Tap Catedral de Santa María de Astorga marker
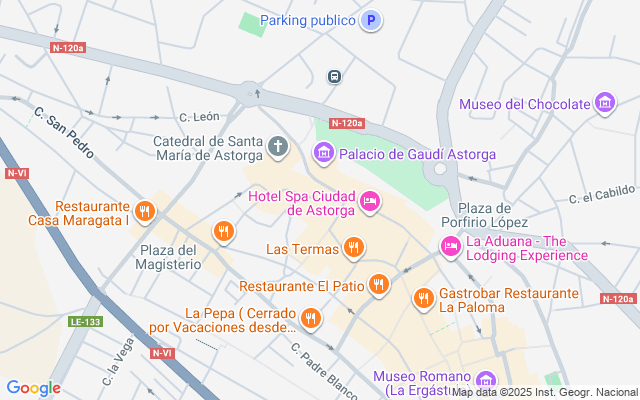This screenshot has width=640, height=400. click(x=278, y=147)
